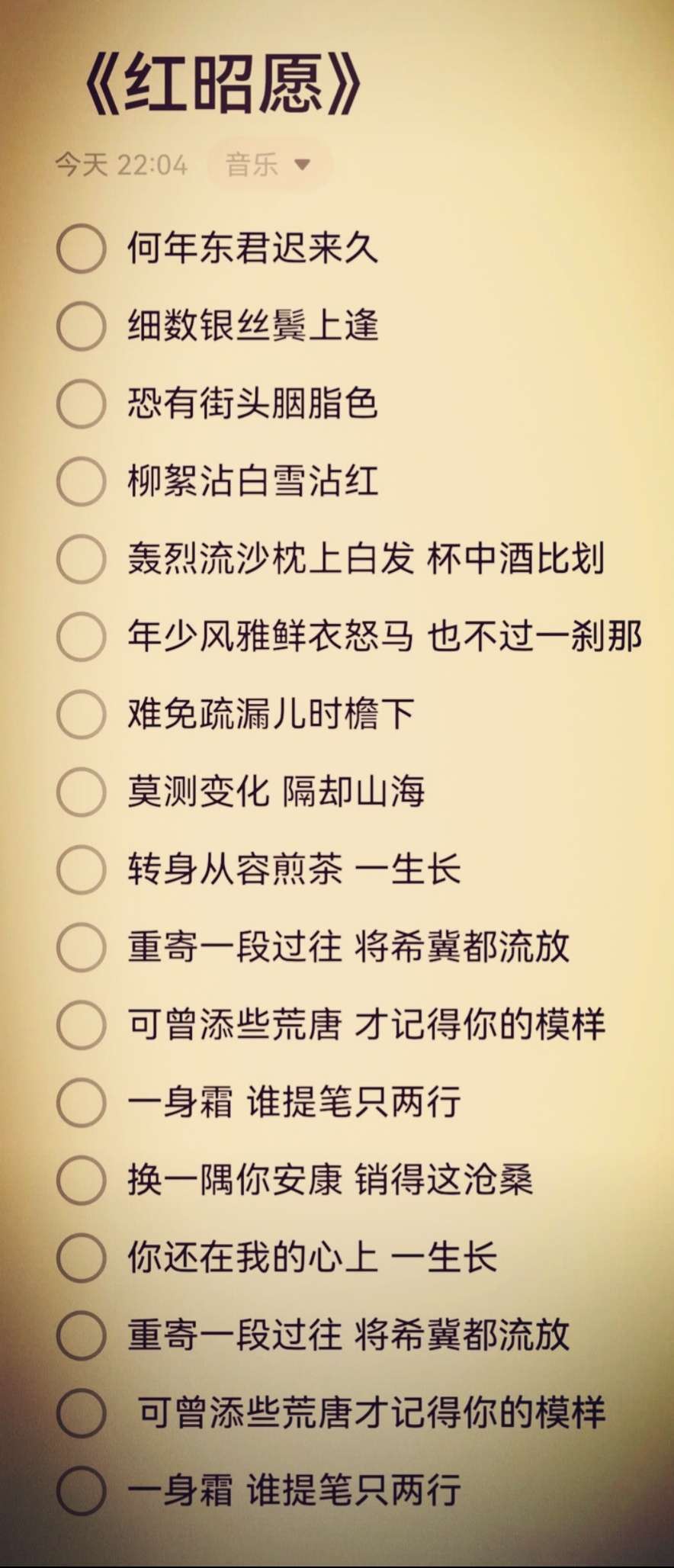Tick 你还在我的心上 一生长
This screenshot has height=1568, width=674.
tap(81, 1258)
